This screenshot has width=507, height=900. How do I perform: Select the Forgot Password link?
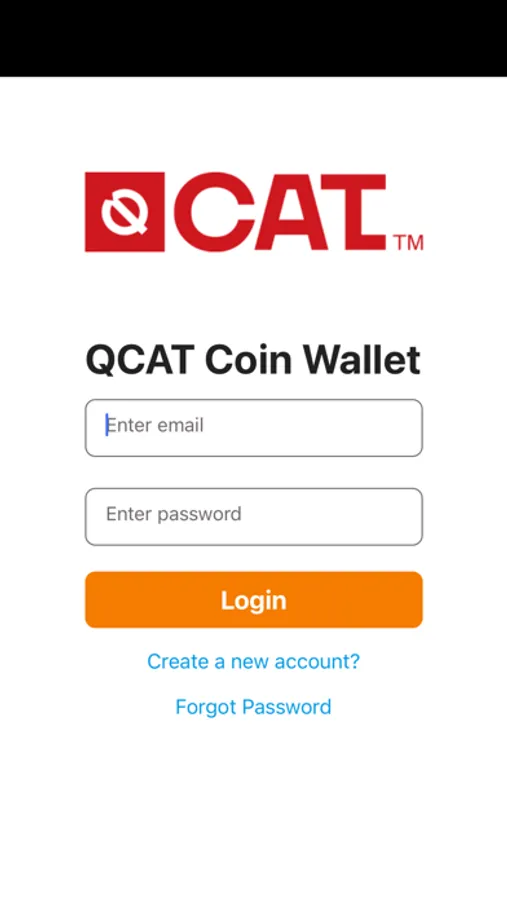coord(253,706)
